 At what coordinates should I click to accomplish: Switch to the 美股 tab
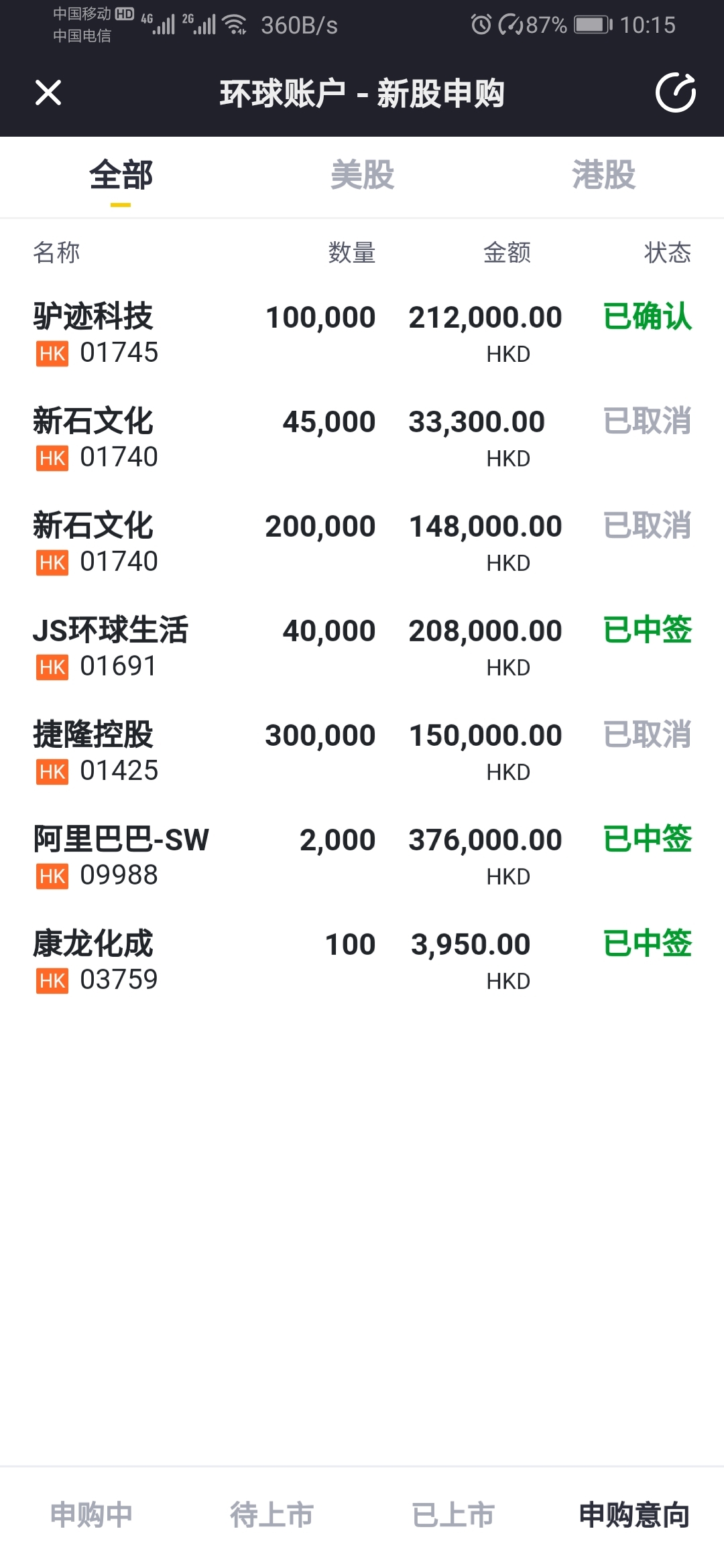coord(362,175)
